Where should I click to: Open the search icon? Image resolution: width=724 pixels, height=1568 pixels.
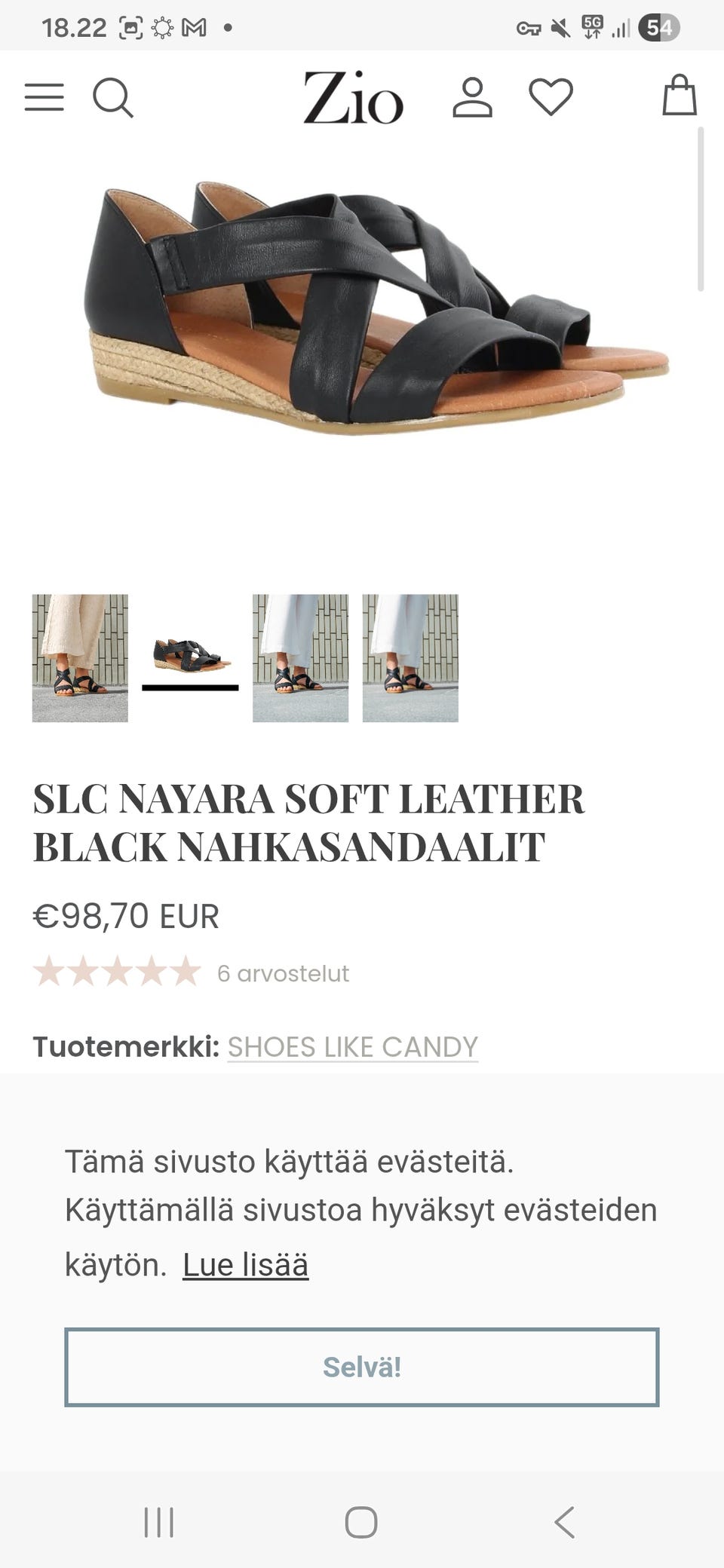(113, 98)
